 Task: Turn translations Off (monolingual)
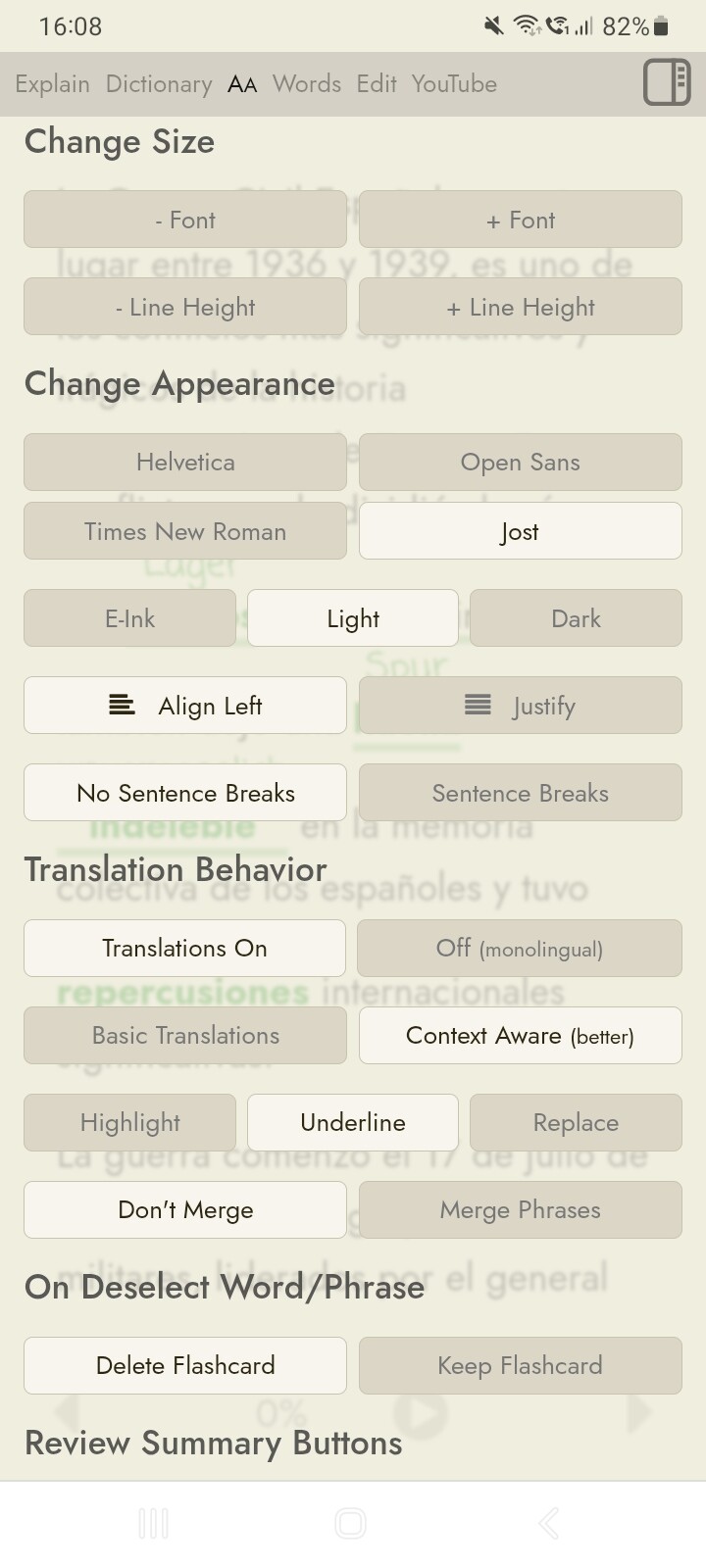click(x=520, y=949)
